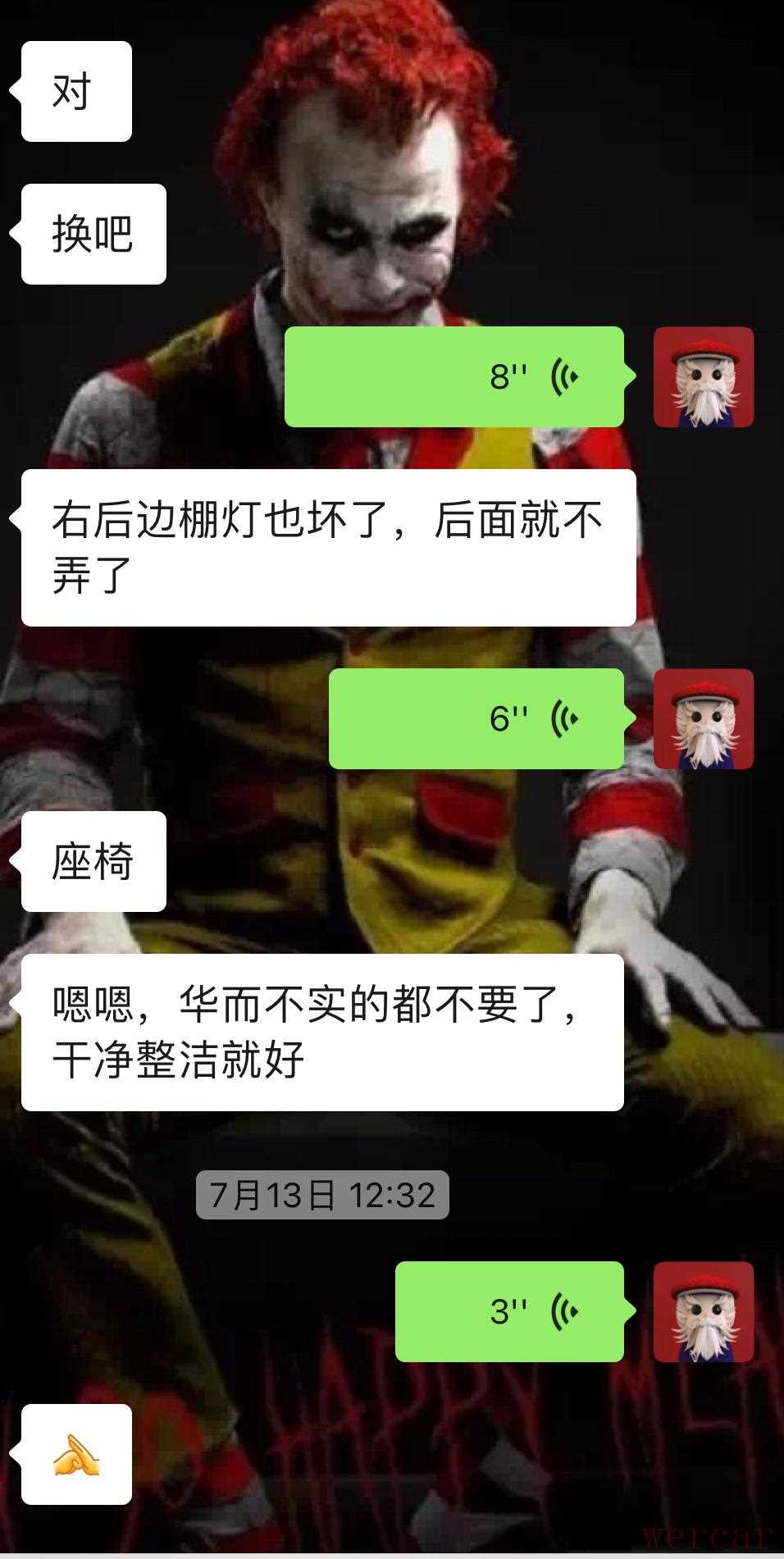This screenshot has width=784, height=1559.
Task: Open sender avatar beside the 6'' voice message
Action: click(703, 718)
